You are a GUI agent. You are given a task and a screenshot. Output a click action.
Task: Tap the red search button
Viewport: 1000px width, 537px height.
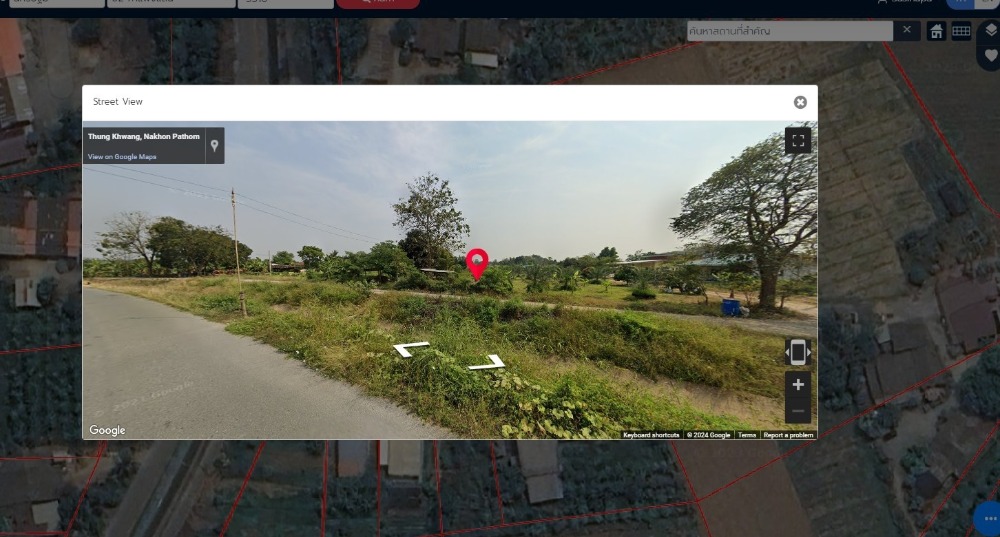pos(377,3)
